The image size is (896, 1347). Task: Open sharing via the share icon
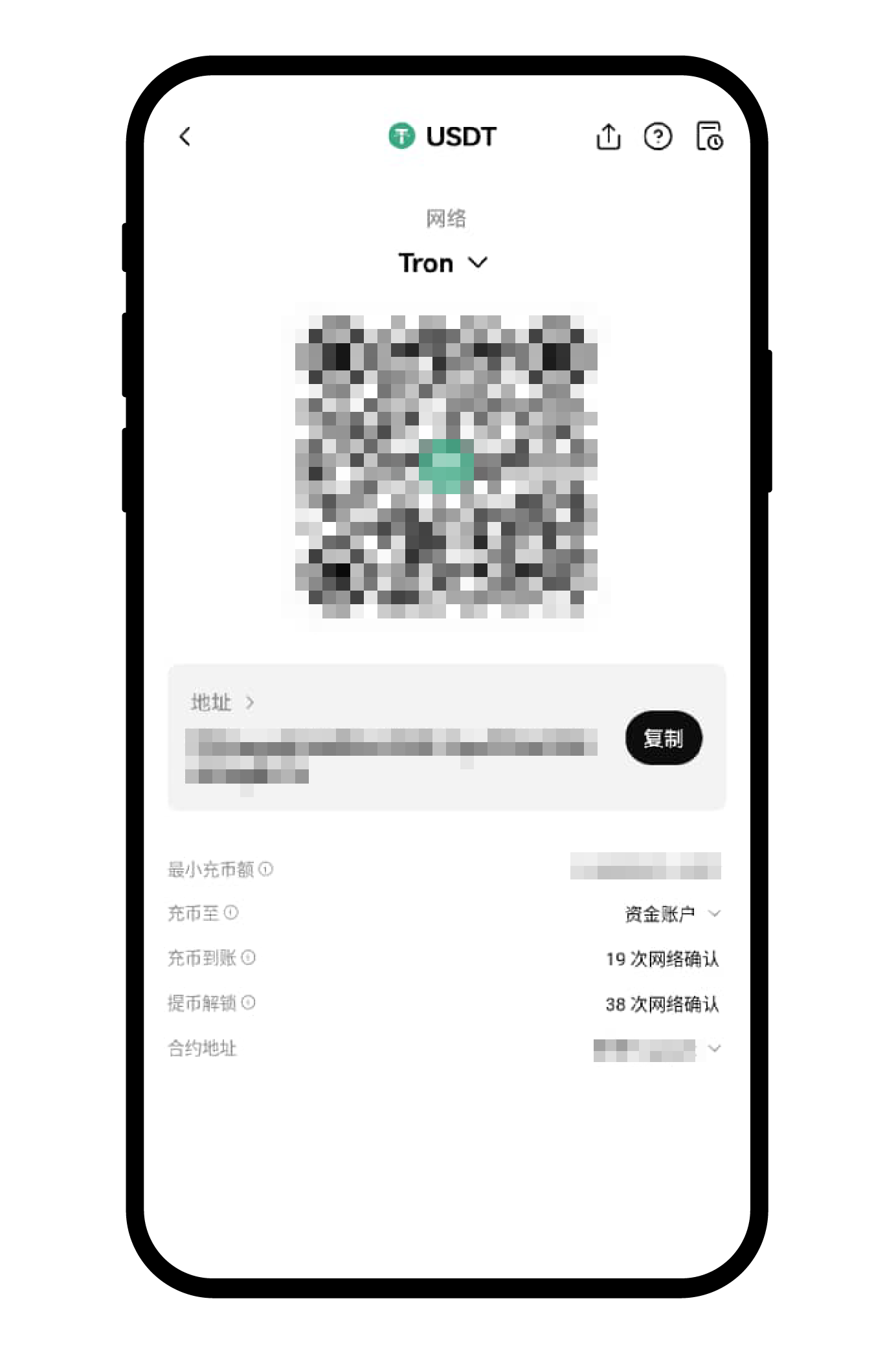click(x=609, y=137)
